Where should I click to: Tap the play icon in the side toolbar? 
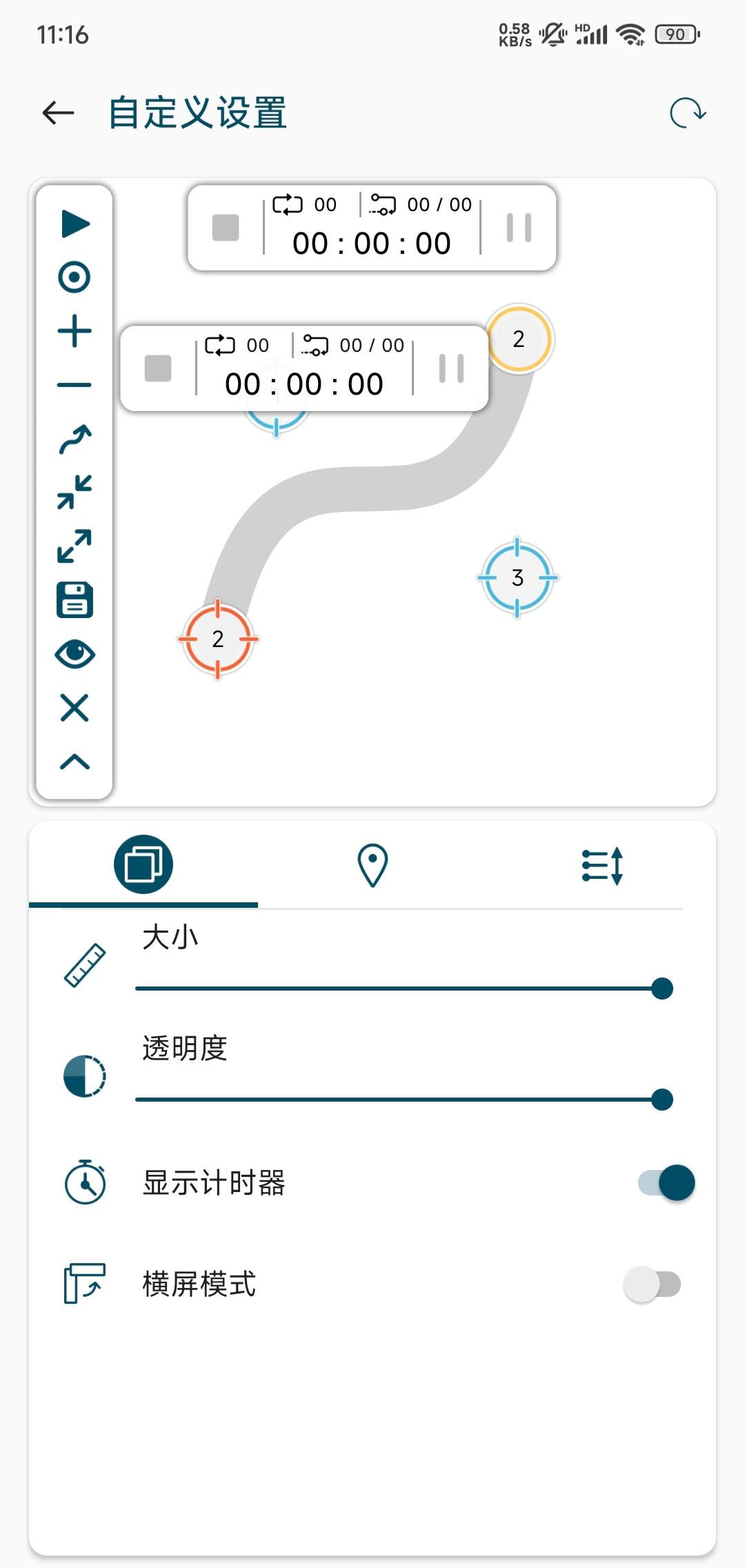click(x=75, y=224)
